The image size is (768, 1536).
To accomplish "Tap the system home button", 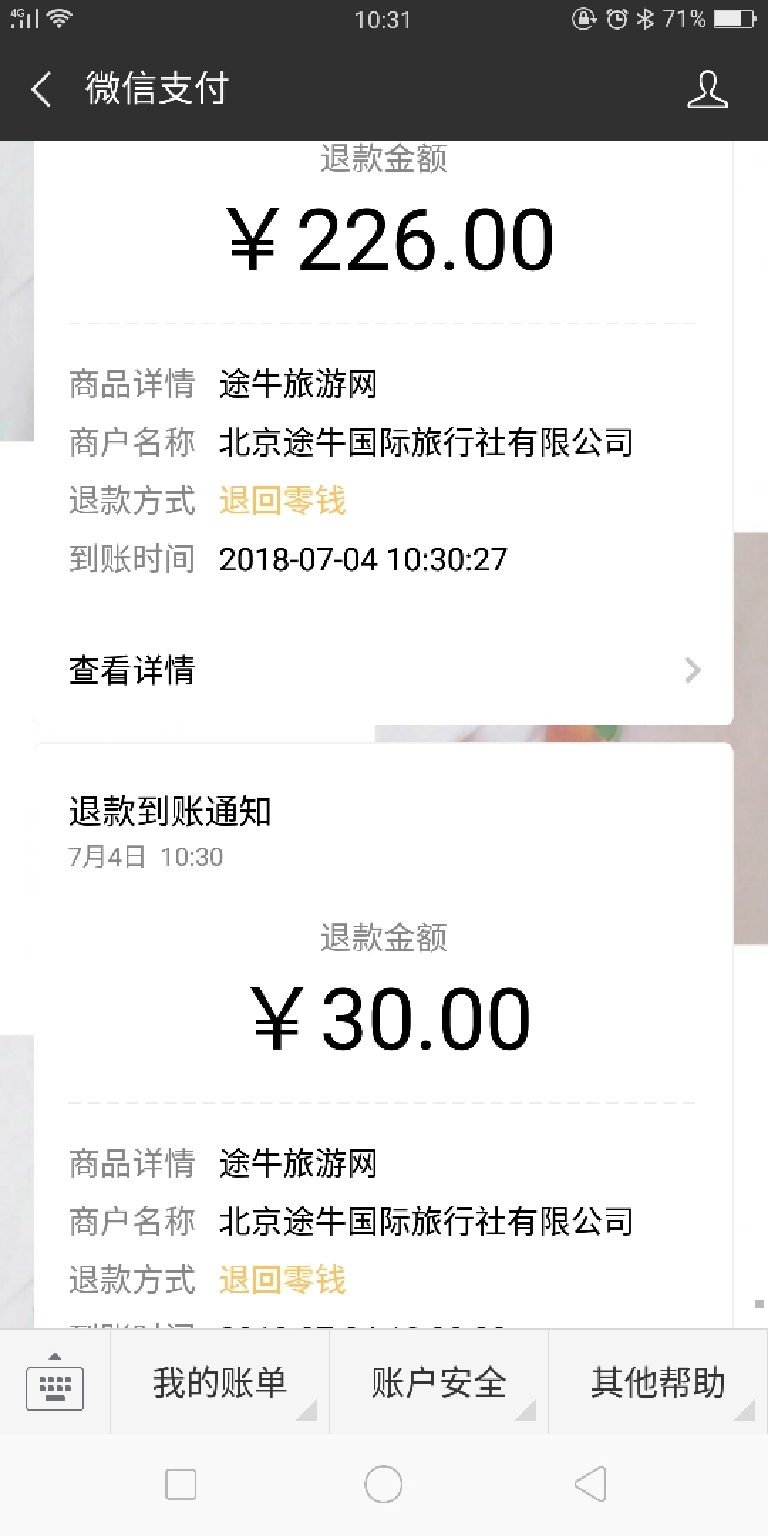I will (383, 1485).
